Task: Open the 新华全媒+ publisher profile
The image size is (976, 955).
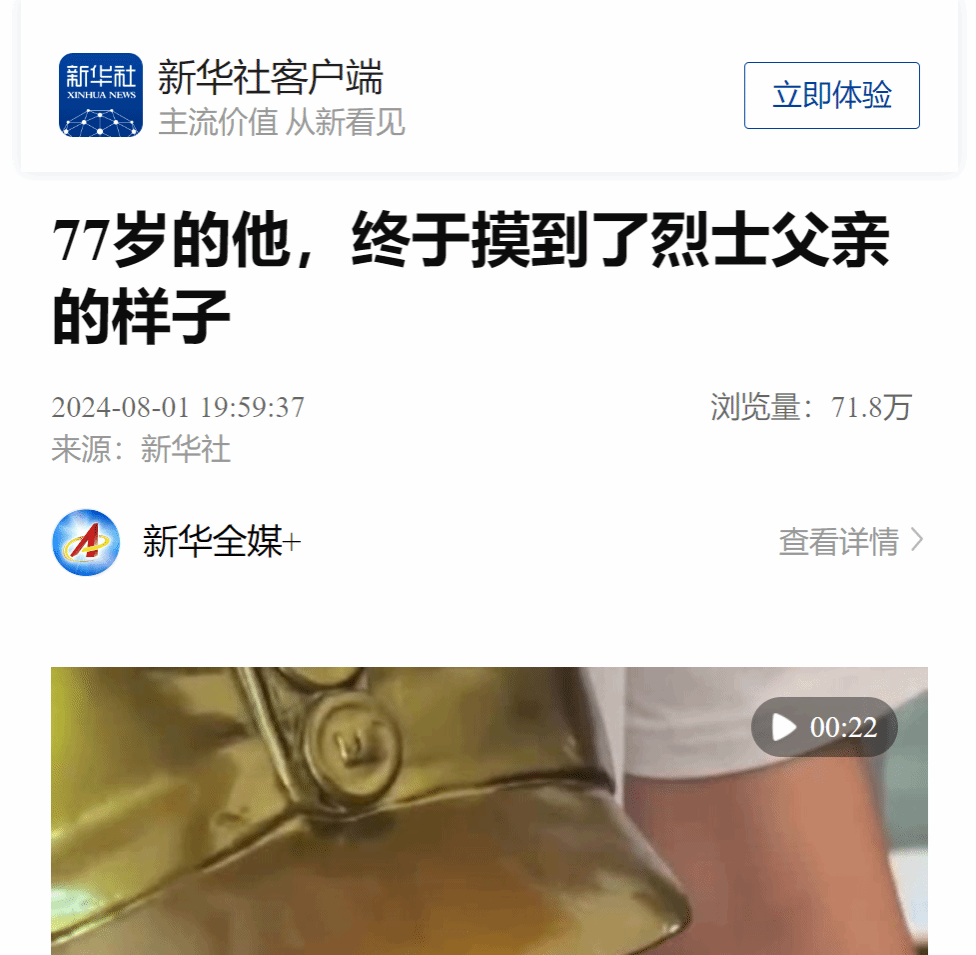Action: pyautogui.click(x=221, y=542)
